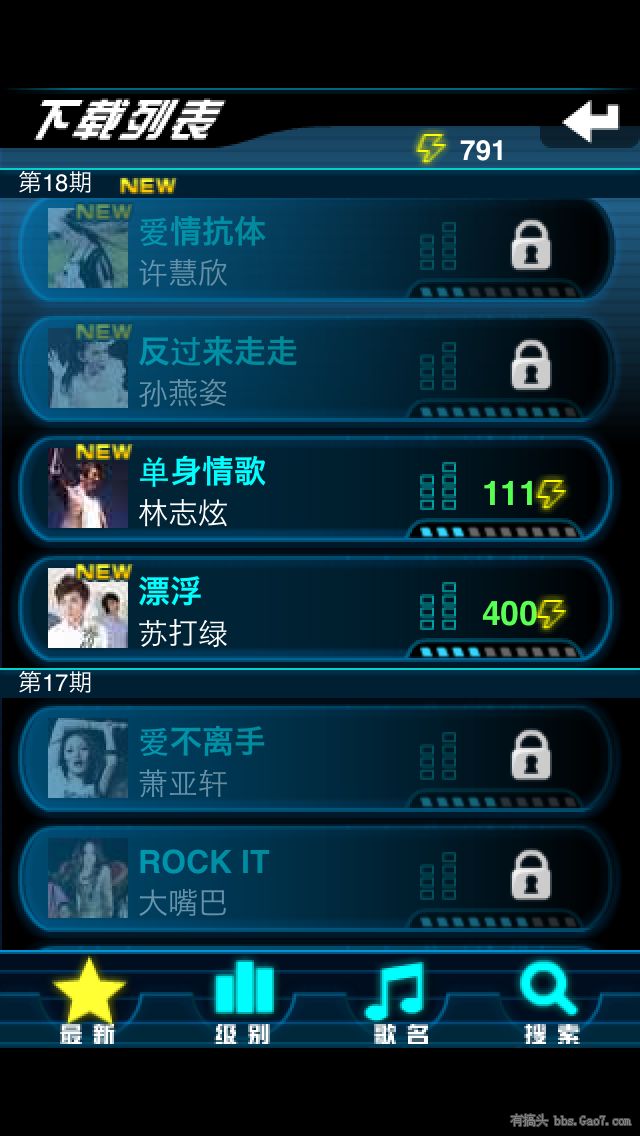Open the locked song 爱不离手

(315, 760)
